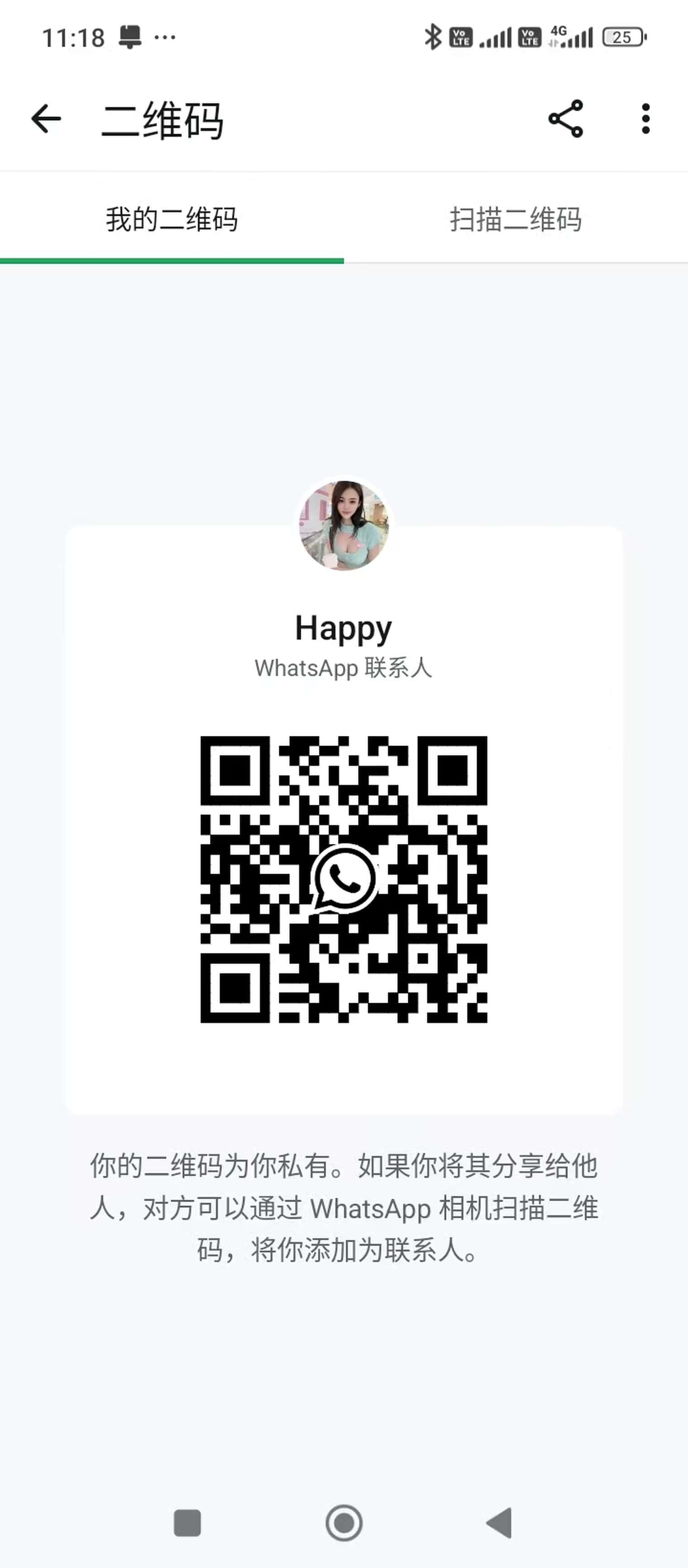Viewport: 688px width, 1568px height.
Task: Tap the system home button
Action: (344, 1523)
